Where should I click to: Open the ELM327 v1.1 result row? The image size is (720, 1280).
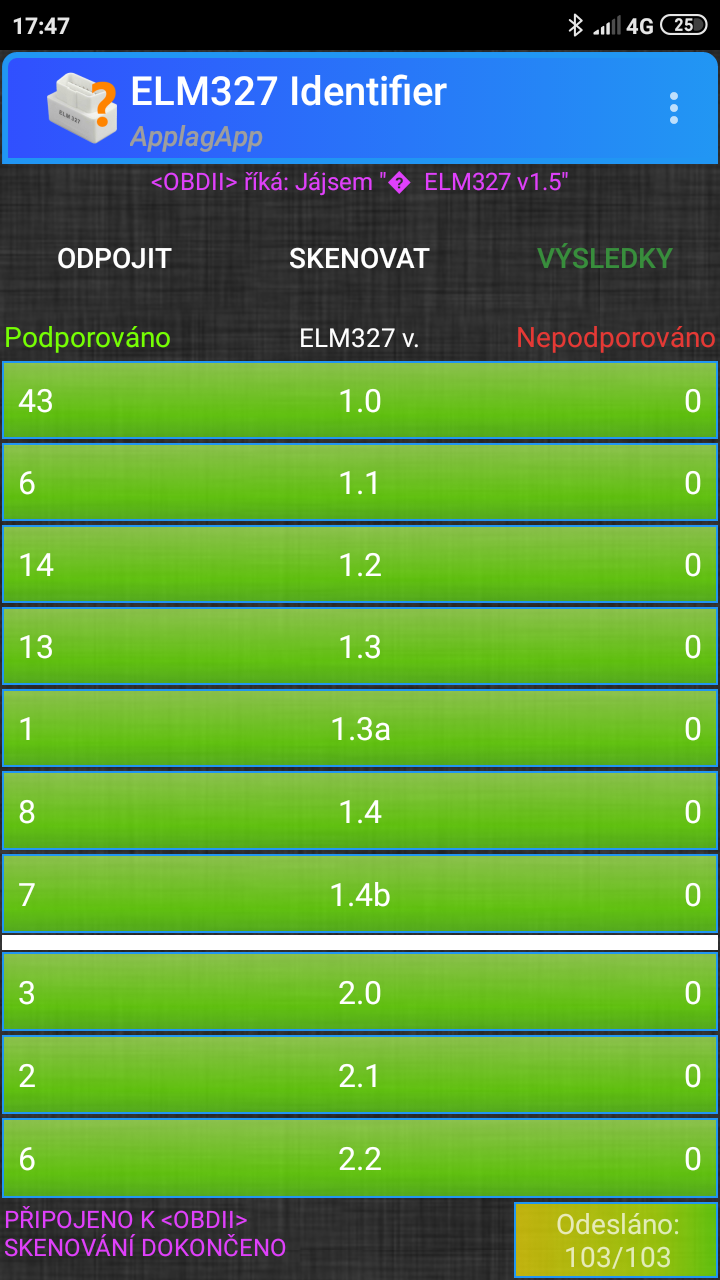[360, 483]
